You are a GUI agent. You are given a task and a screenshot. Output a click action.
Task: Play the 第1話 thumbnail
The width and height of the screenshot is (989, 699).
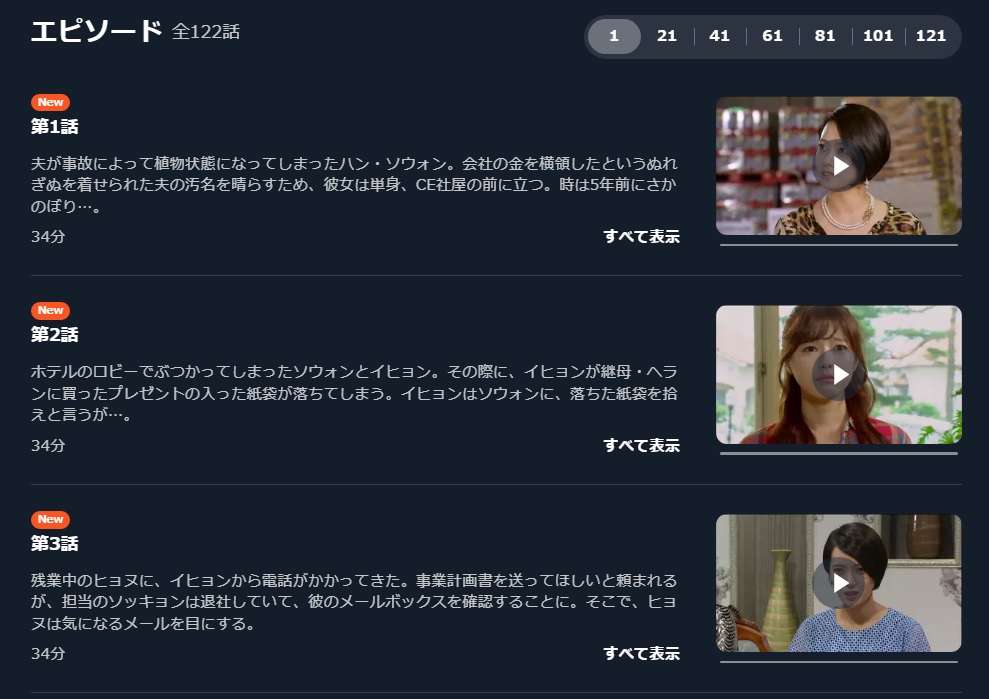(839, 165)
